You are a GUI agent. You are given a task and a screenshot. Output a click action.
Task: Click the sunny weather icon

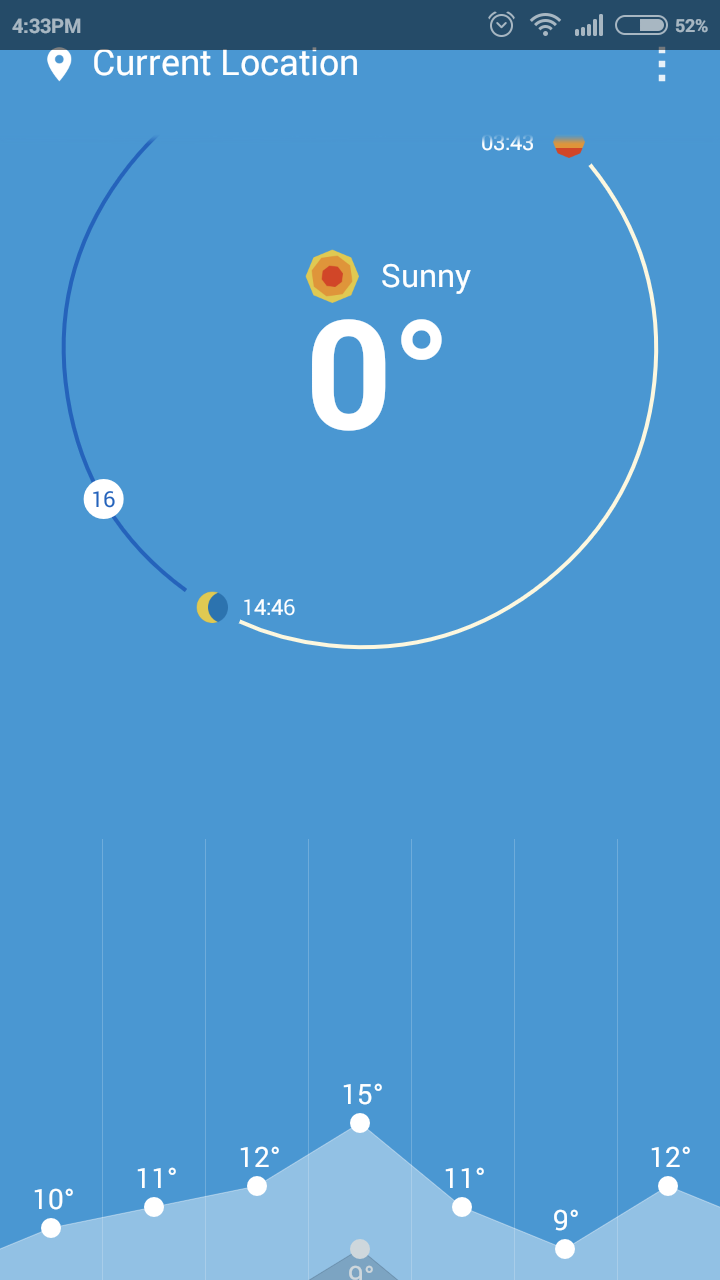point(331,275)
